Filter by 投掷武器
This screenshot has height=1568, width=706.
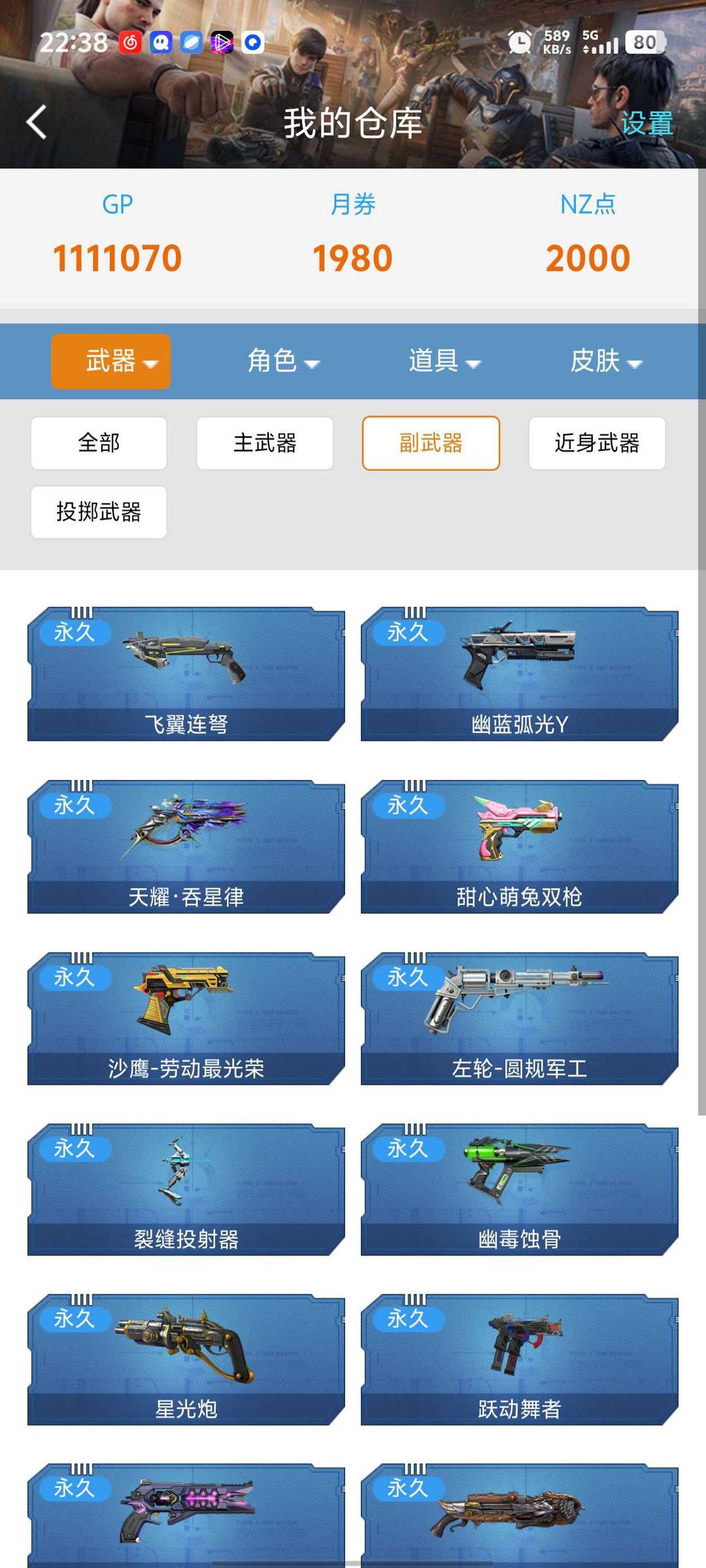tap(99, 512)
